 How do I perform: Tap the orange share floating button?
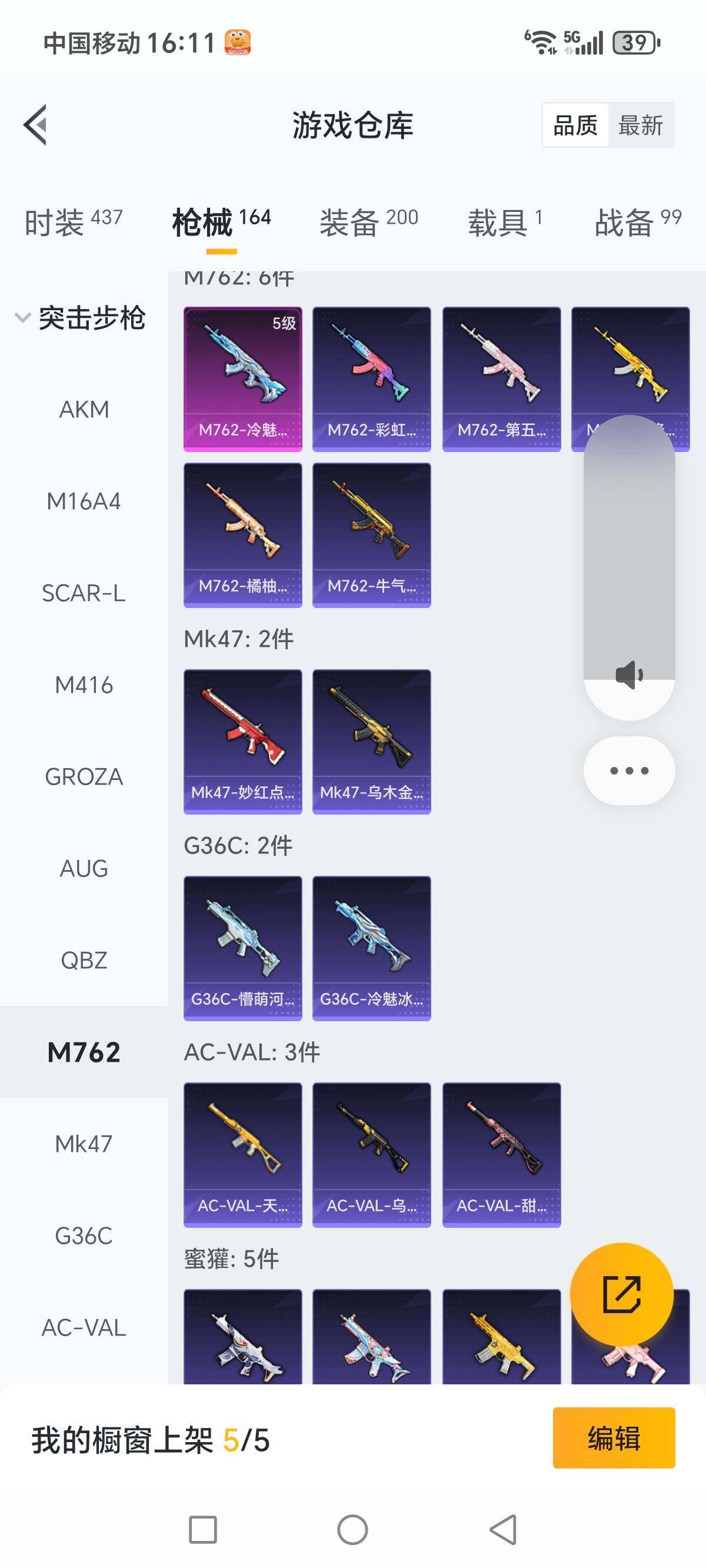(621, 1294)
